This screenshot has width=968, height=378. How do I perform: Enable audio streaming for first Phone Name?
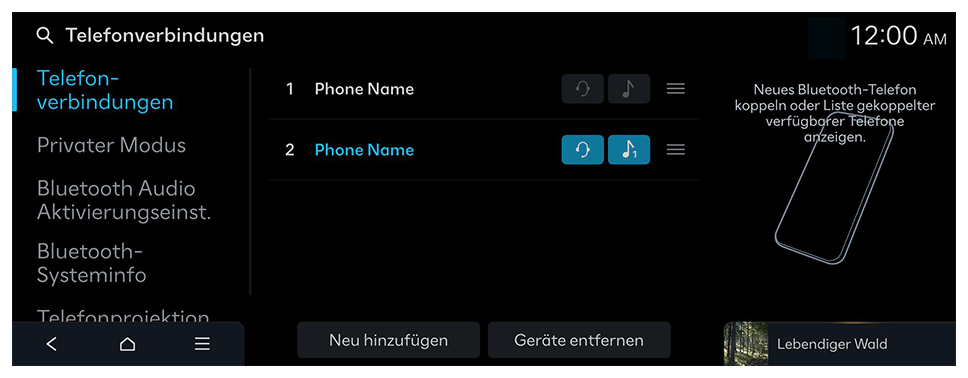pyautogui.click(x=628, y=89)
